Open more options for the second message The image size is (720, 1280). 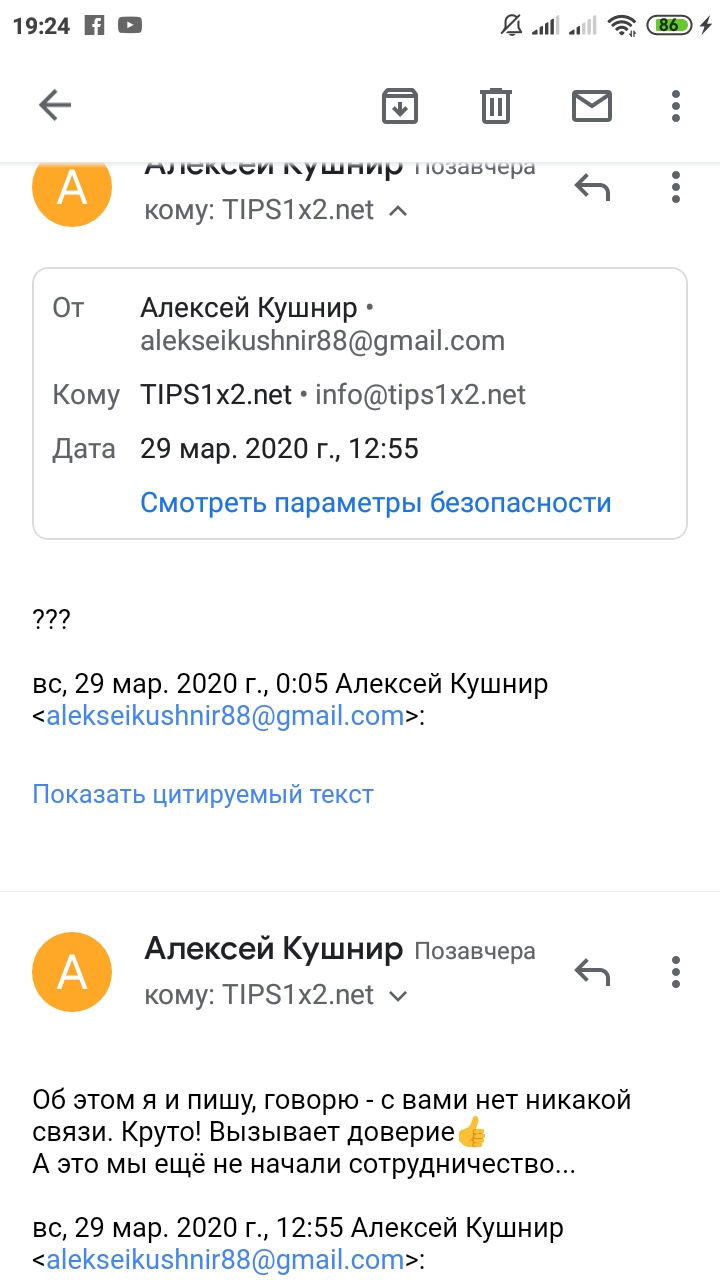pyautogui.click(x=677, y=972)
